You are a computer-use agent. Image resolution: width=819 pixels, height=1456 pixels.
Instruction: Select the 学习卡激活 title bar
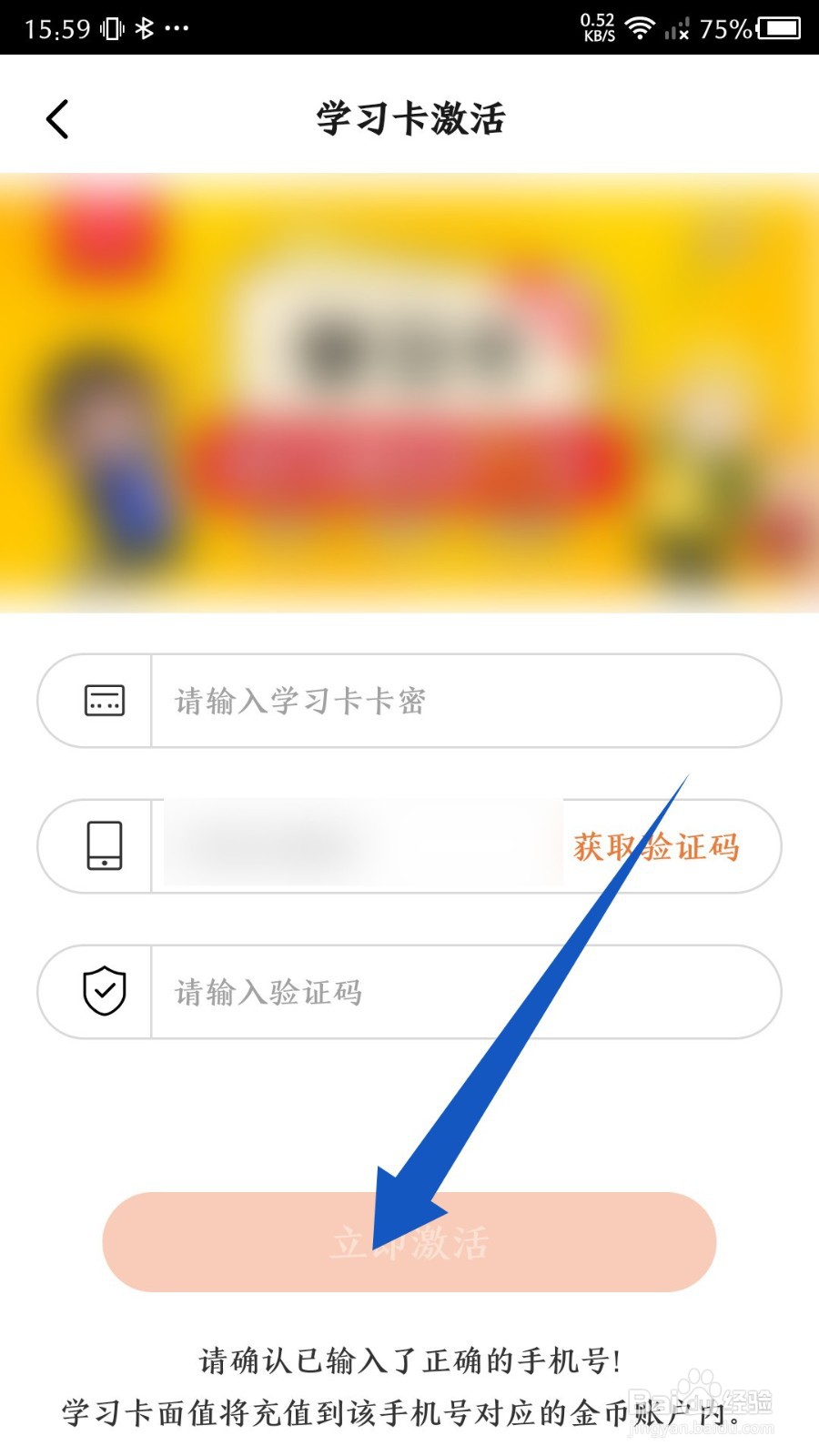(x=409, y=118)
